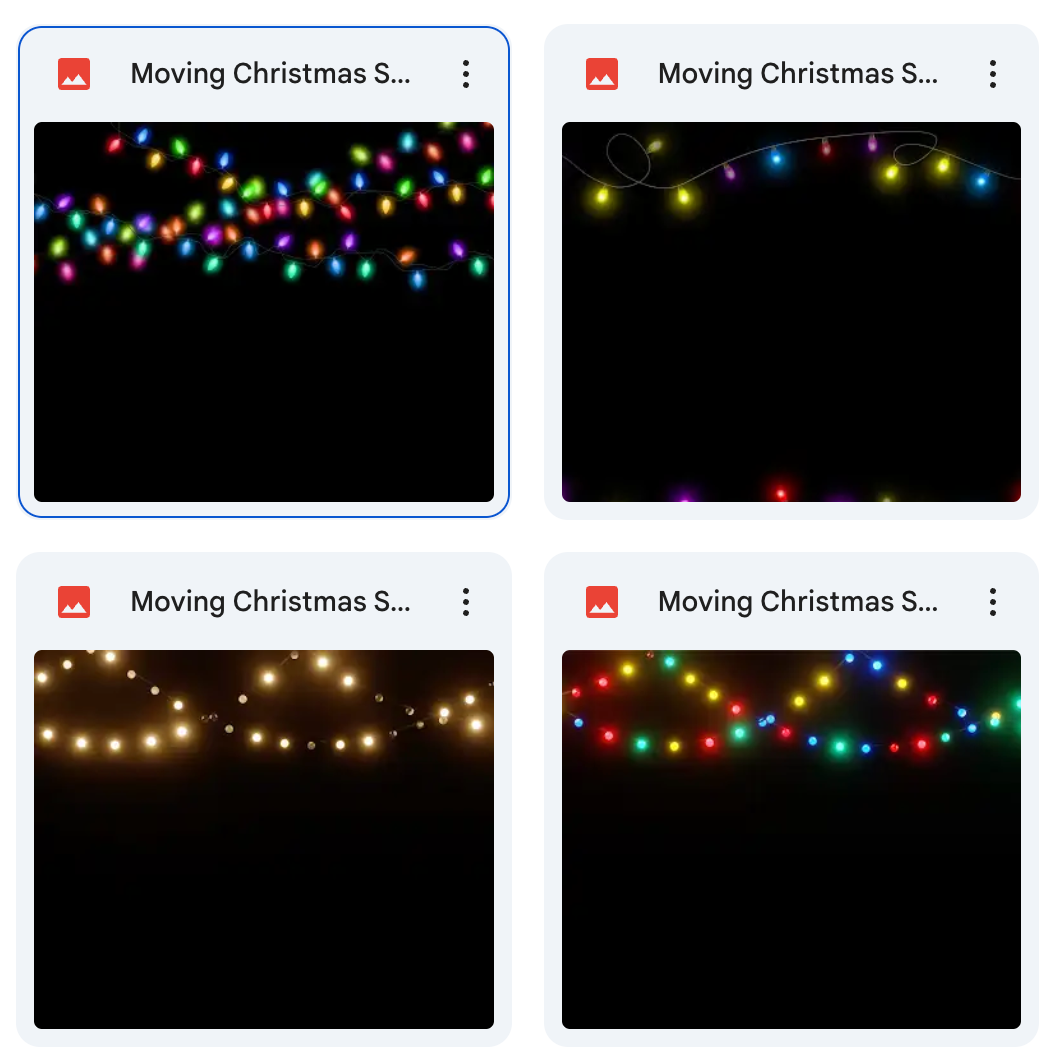
Task: Open more options for the curly-wire lights file
Action: pyautogui.click(x=993, y=74)
